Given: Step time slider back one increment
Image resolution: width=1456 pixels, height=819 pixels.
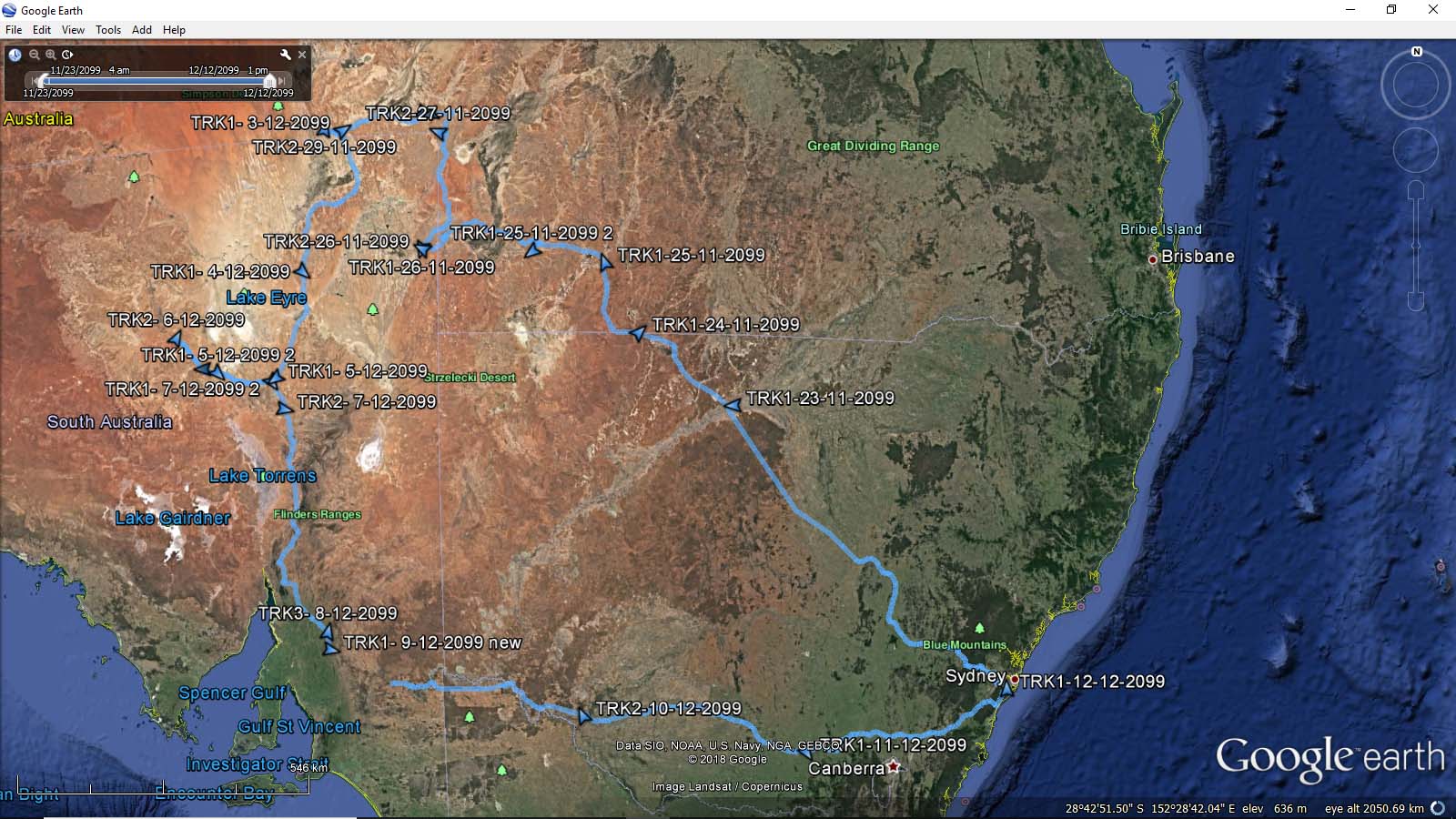Looking at the screenshot, I should (x=35, y=81).
